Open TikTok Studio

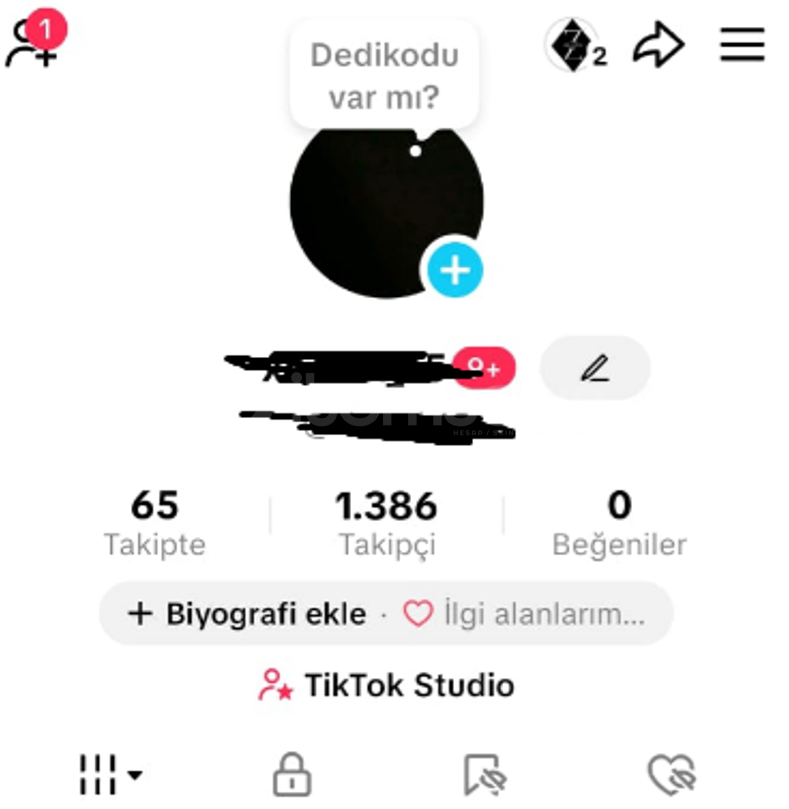(387, 685)
